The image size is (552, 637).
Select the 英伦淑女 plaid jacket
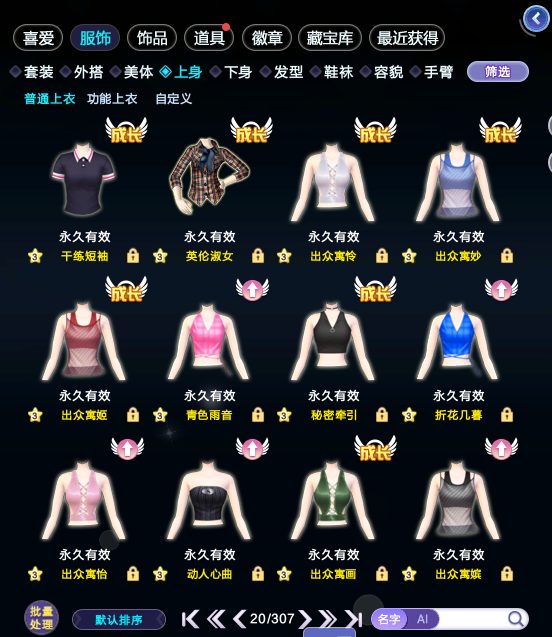click(209, 177)
